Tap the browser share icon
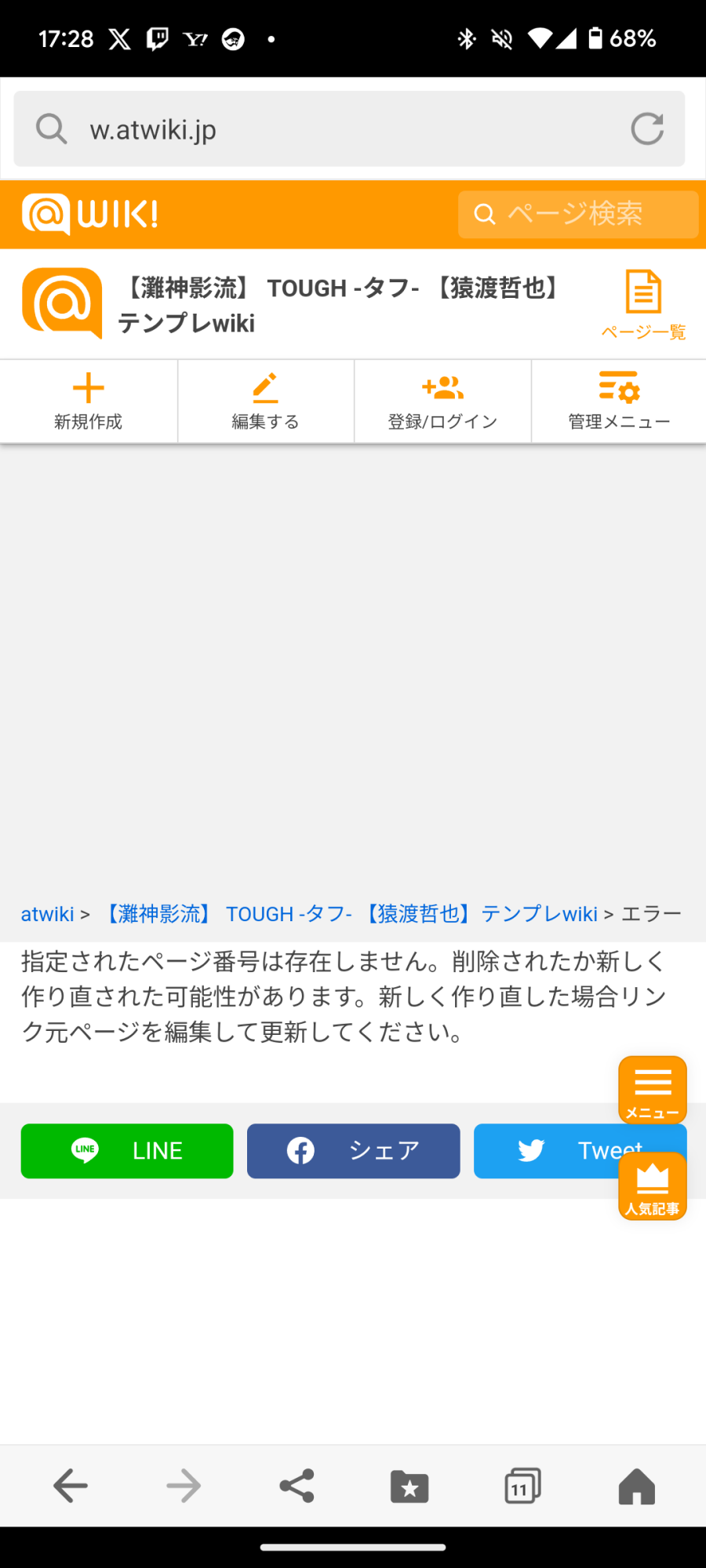The image size is (706, 1568). [x=297, y=1486]
